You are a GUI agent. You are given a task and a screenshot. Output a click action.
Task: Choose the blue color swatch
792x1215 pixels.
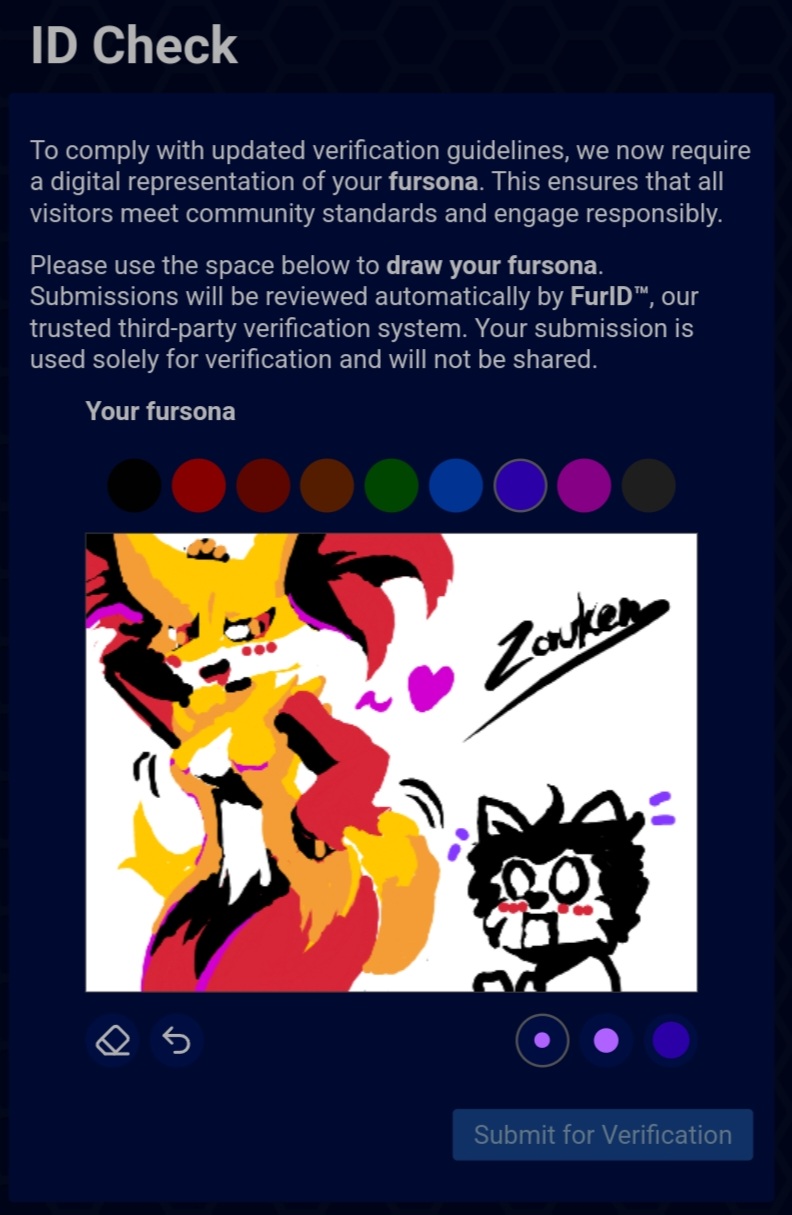pyautogui.click(x=456, y=486)
